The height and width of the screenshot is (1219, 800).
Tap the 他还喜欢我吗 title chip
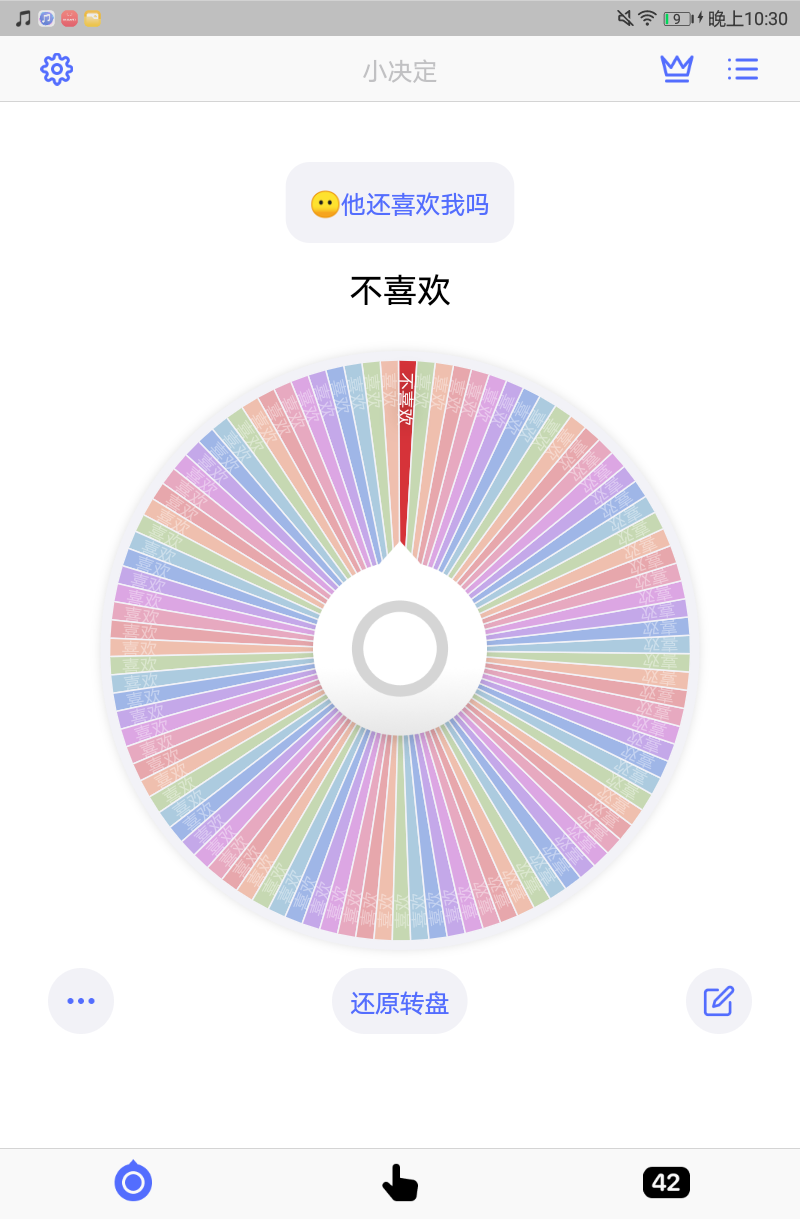pos(400,203)
